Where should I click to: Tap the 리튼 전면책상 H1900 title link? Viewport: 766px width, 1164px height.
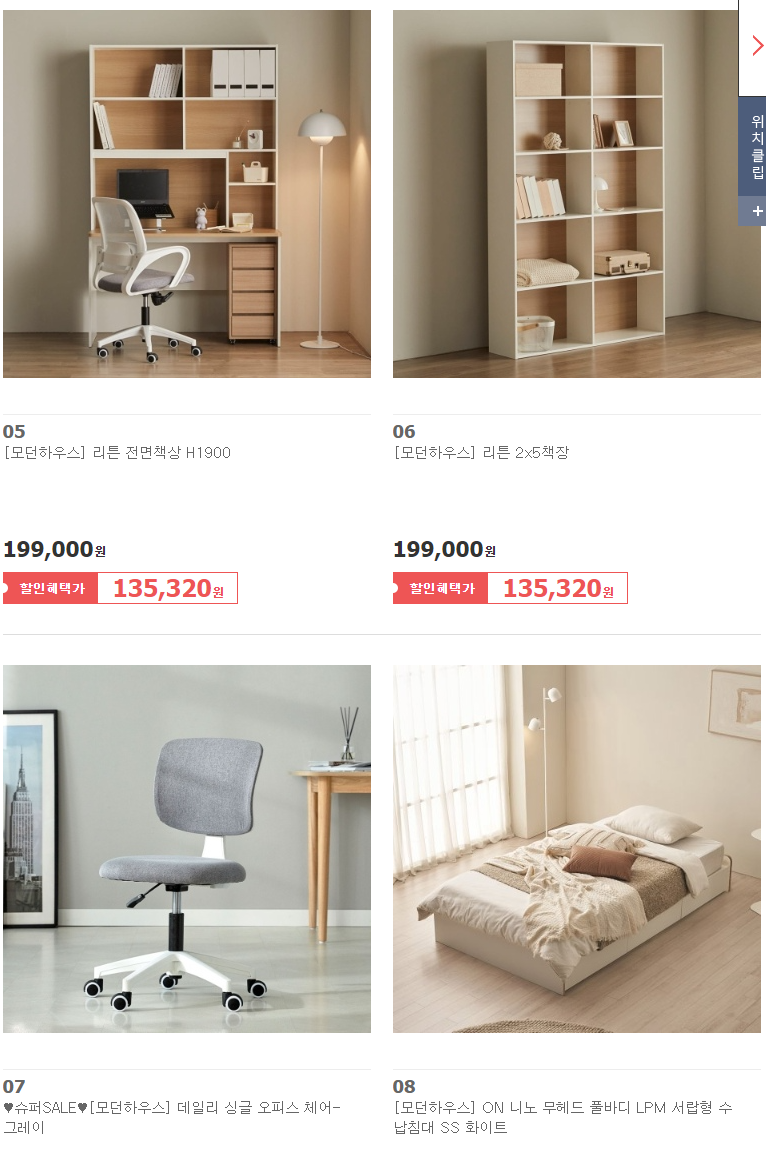(117, 453)
